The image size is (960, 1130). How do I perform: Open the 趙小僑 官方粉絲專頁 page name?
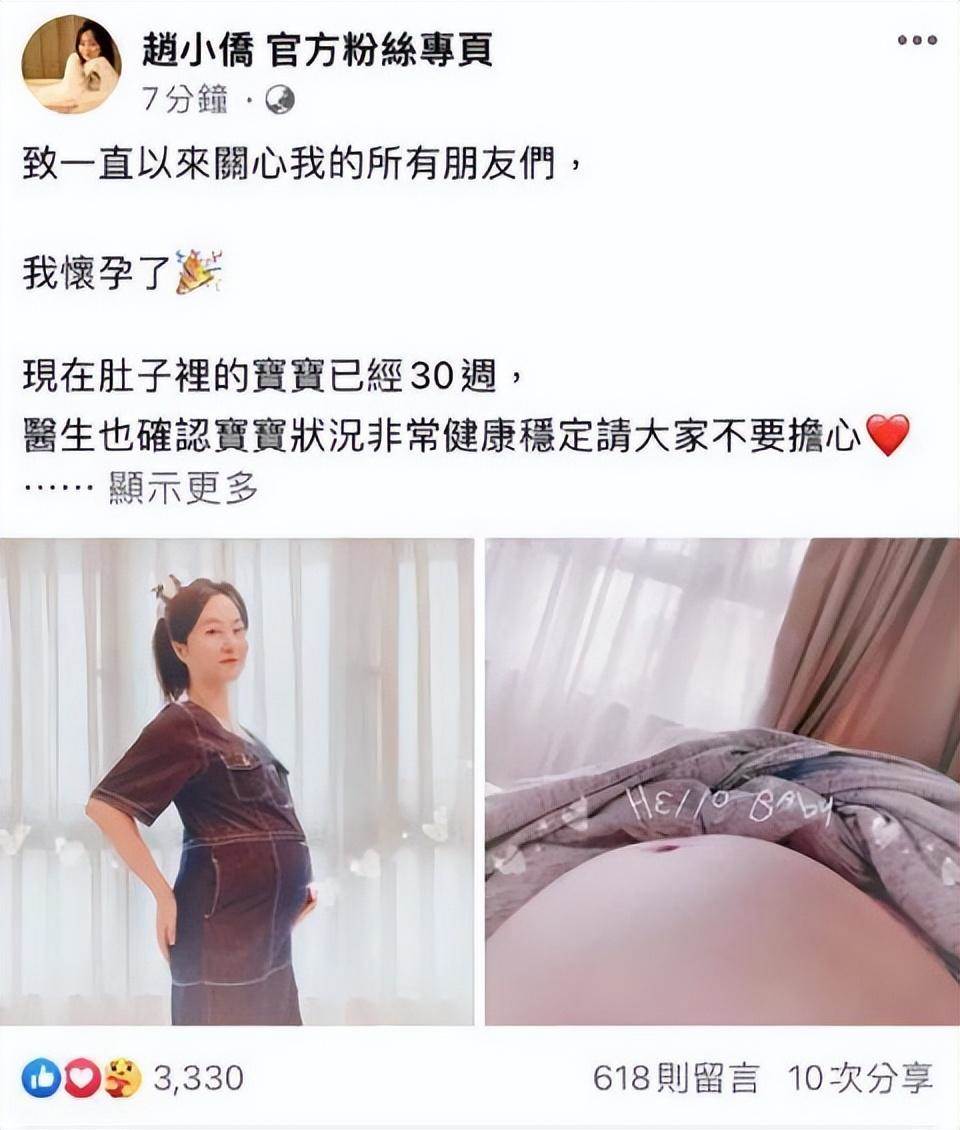point(318,48)
